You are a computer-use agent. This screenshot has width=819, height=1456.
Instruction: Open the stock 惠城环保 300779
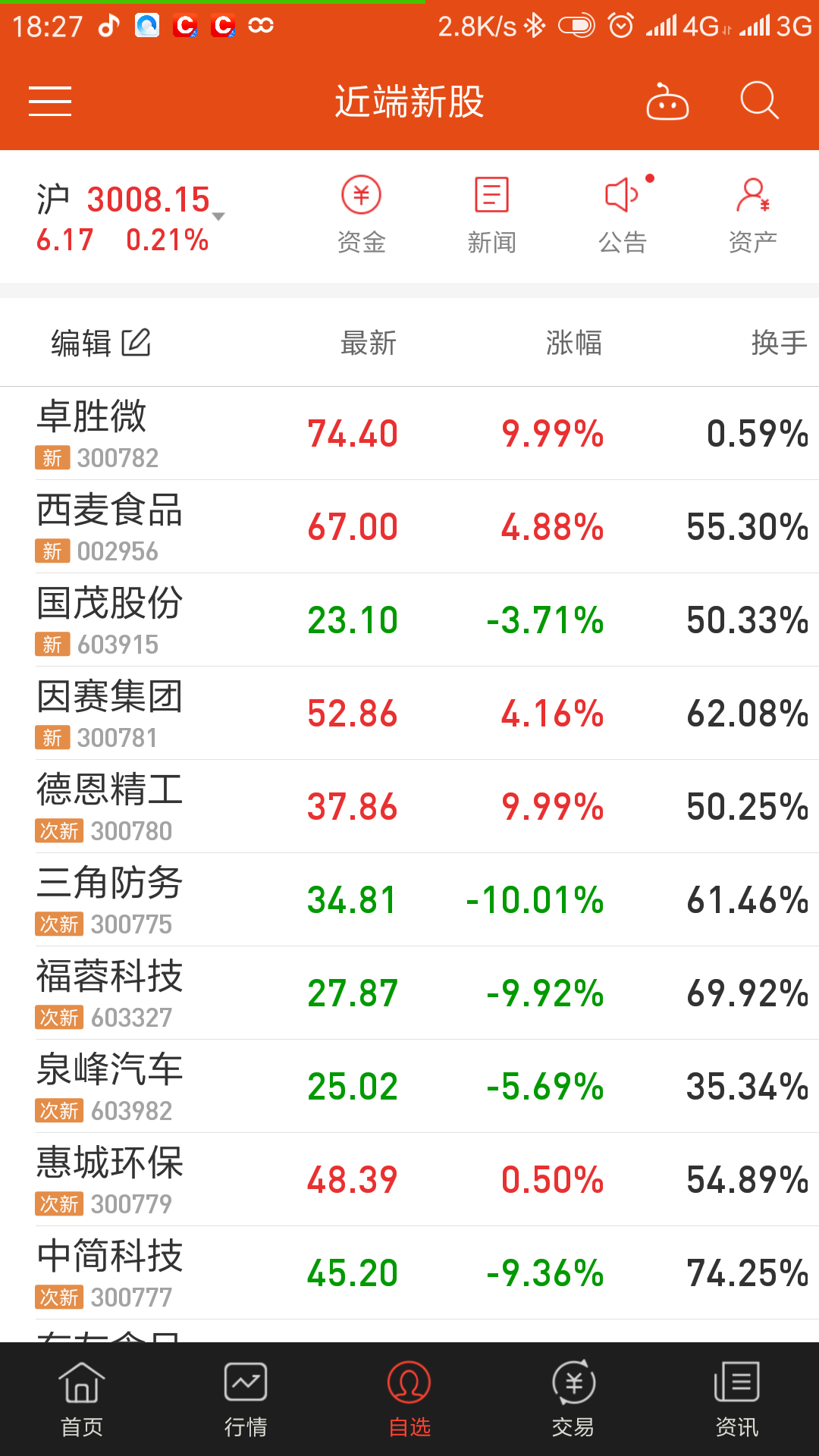pyautogui.click(x=409, y=1180)
